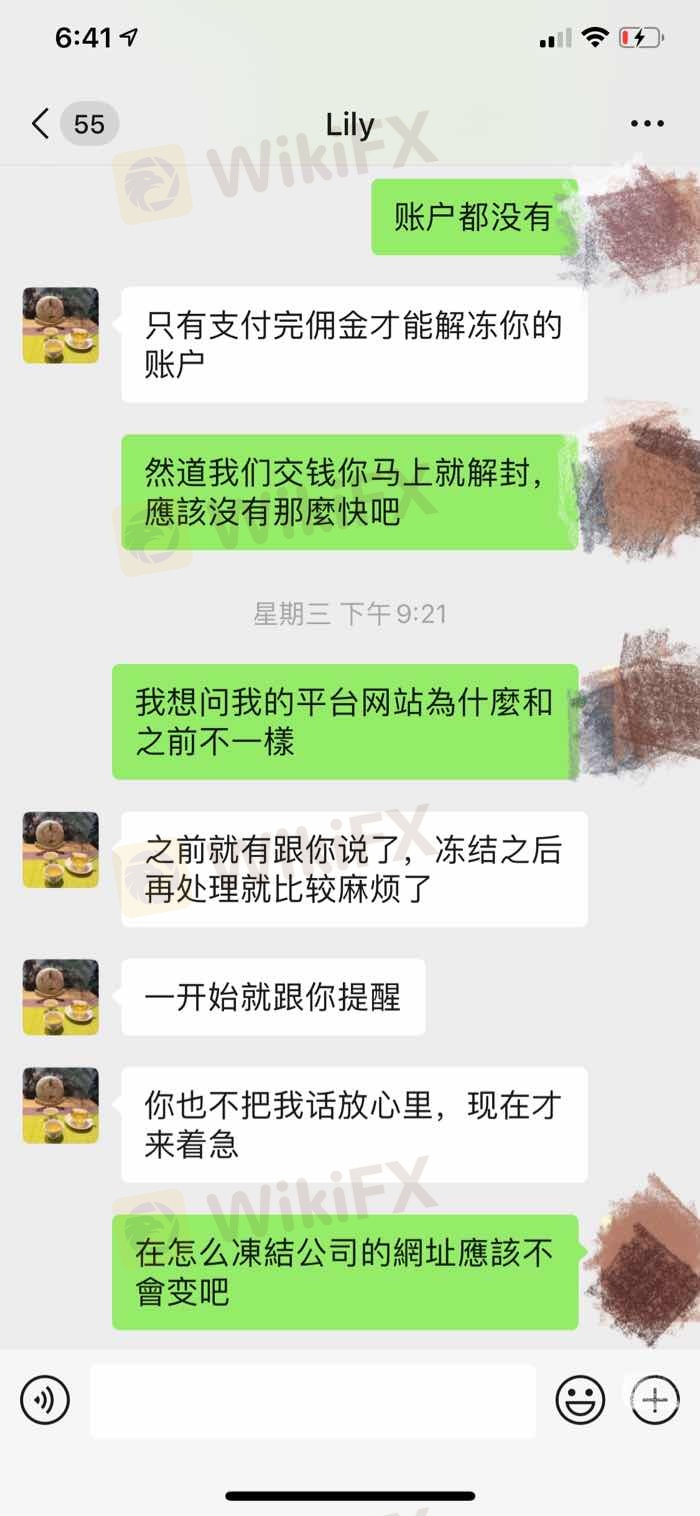Go back to the chat list
The image size is (700, 1516).
pyautogui.click(x=40, y=124)
